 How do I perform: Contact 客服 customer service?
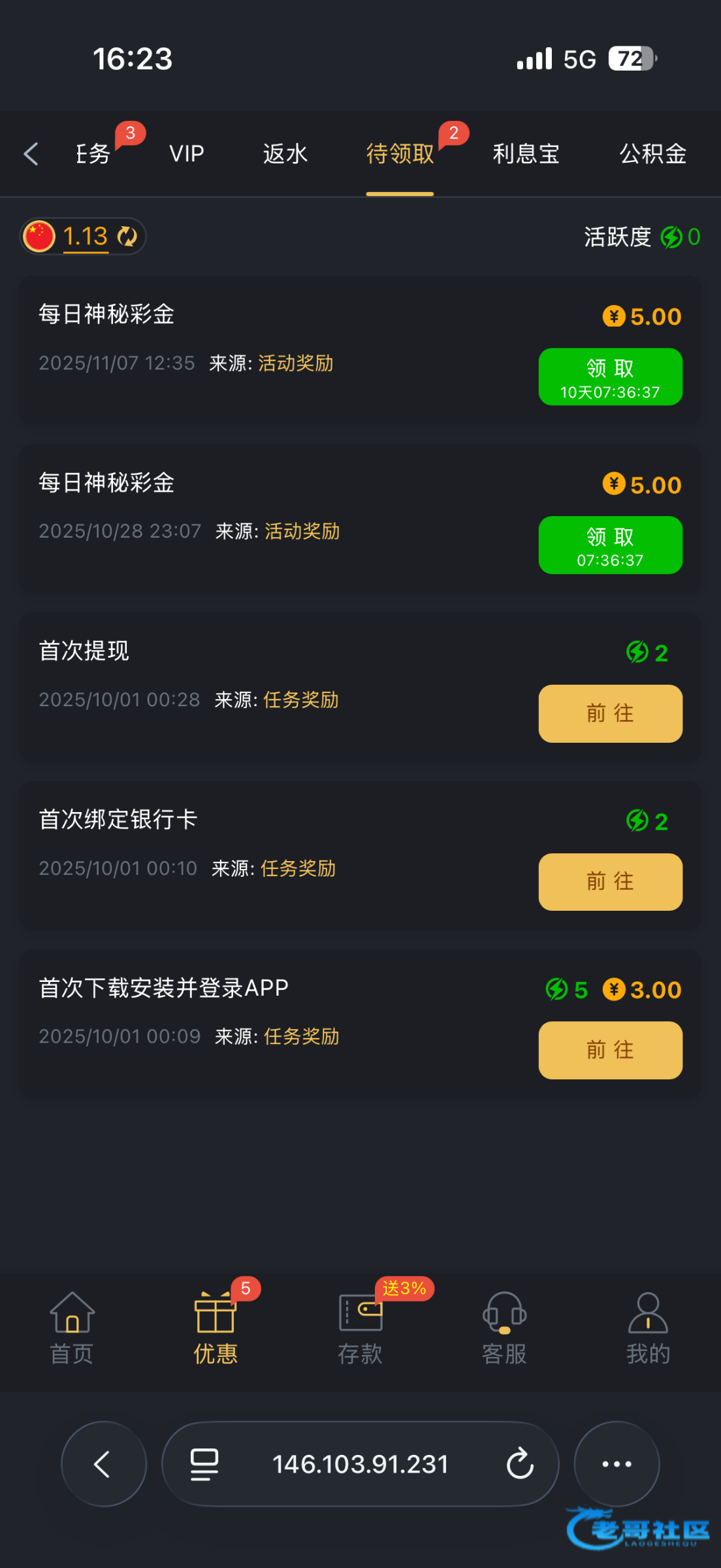(x=504, y=1329)
